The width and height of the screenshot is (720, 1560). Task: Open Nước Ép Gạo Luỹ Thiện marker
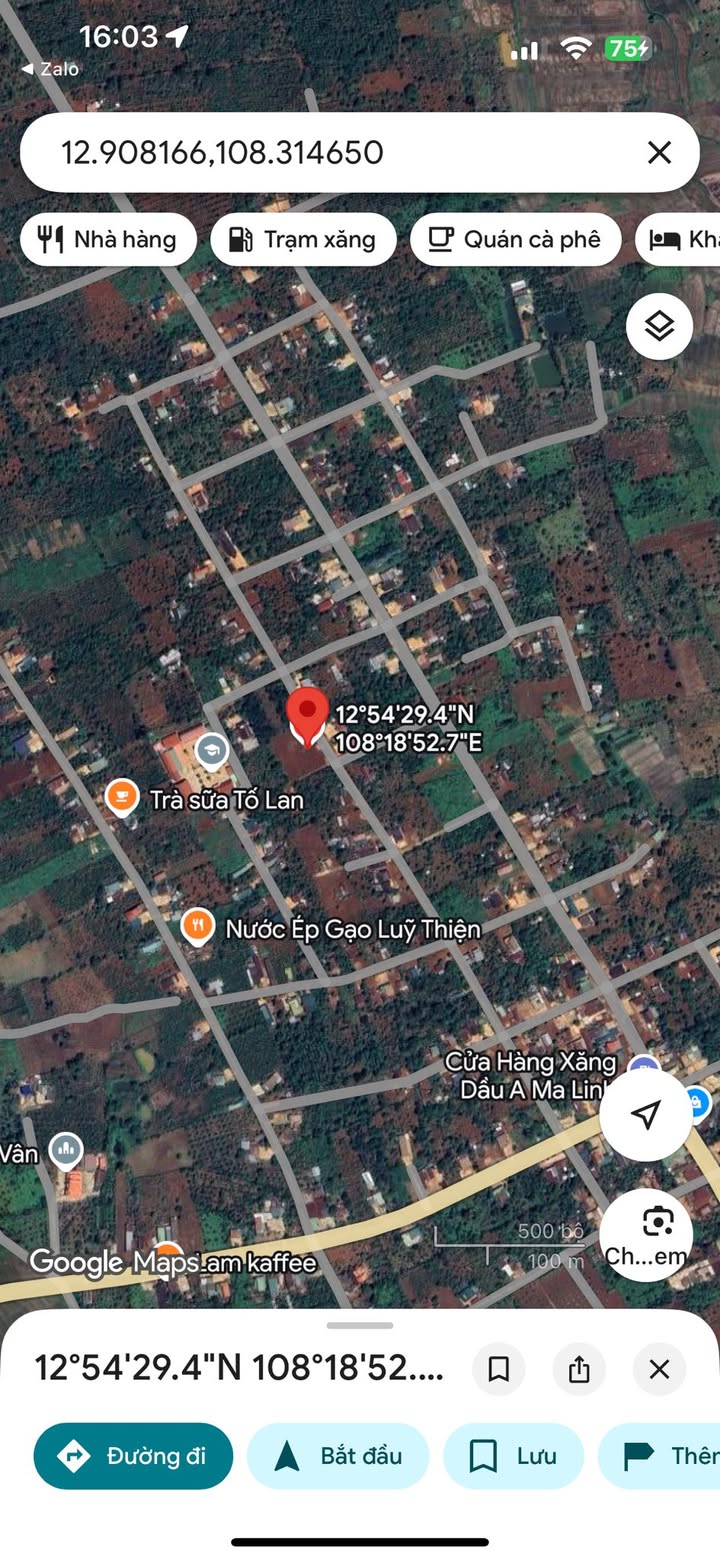pyautogui.click(x=198, y=927)
